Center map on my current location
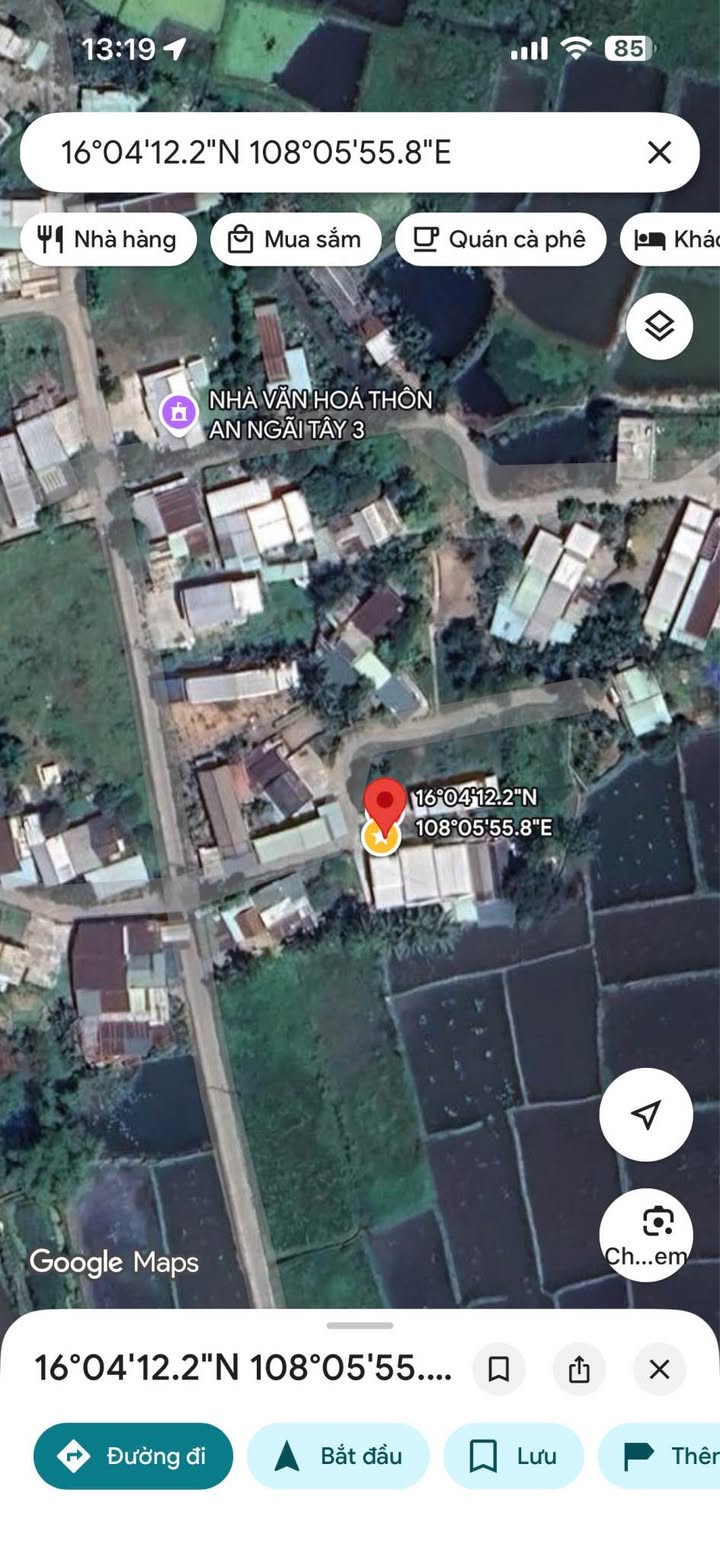 point(646,1114)
